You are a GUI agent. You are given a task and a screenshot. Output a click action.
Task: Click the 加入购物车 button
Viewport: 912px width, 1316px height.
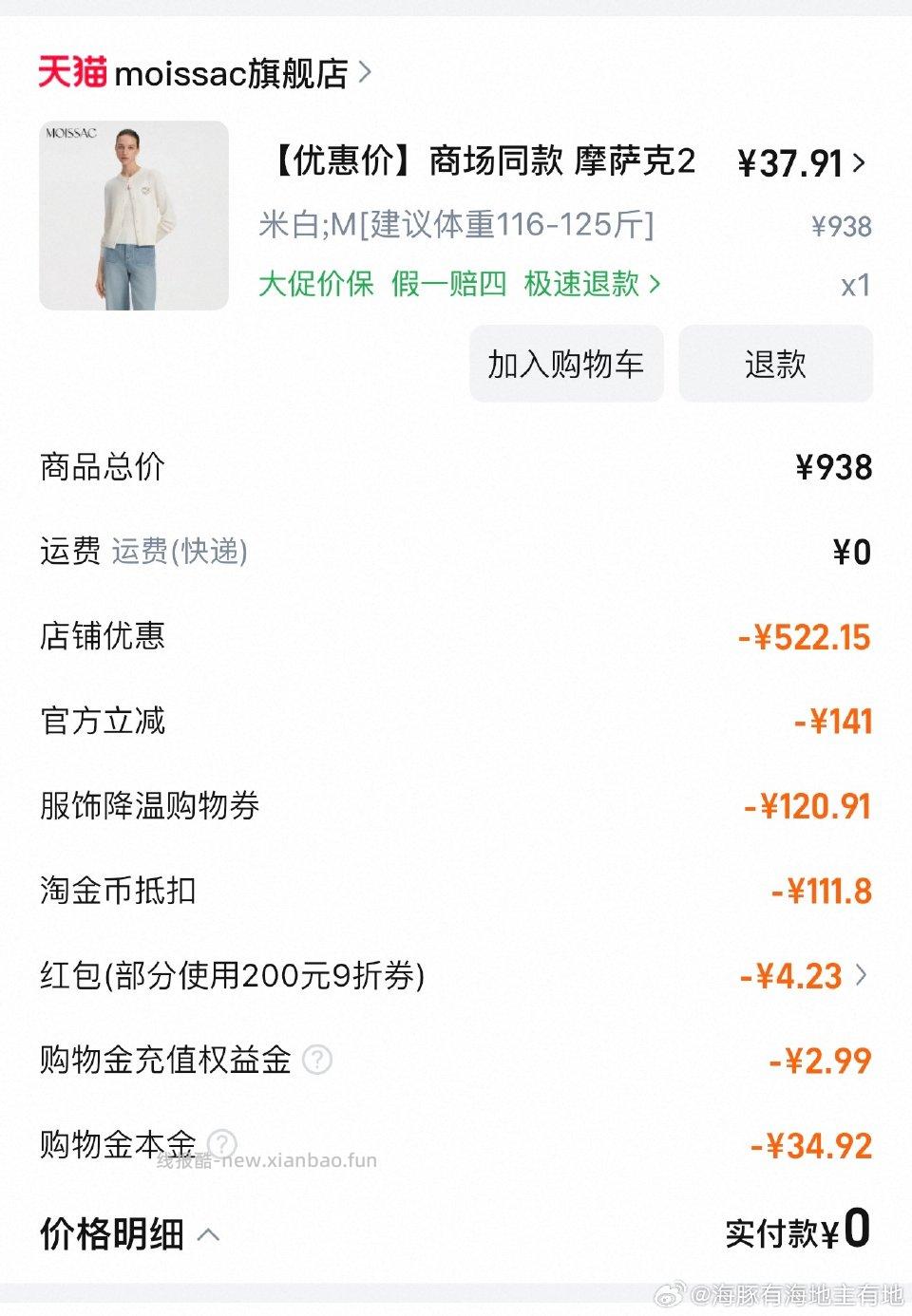point(566,364)
